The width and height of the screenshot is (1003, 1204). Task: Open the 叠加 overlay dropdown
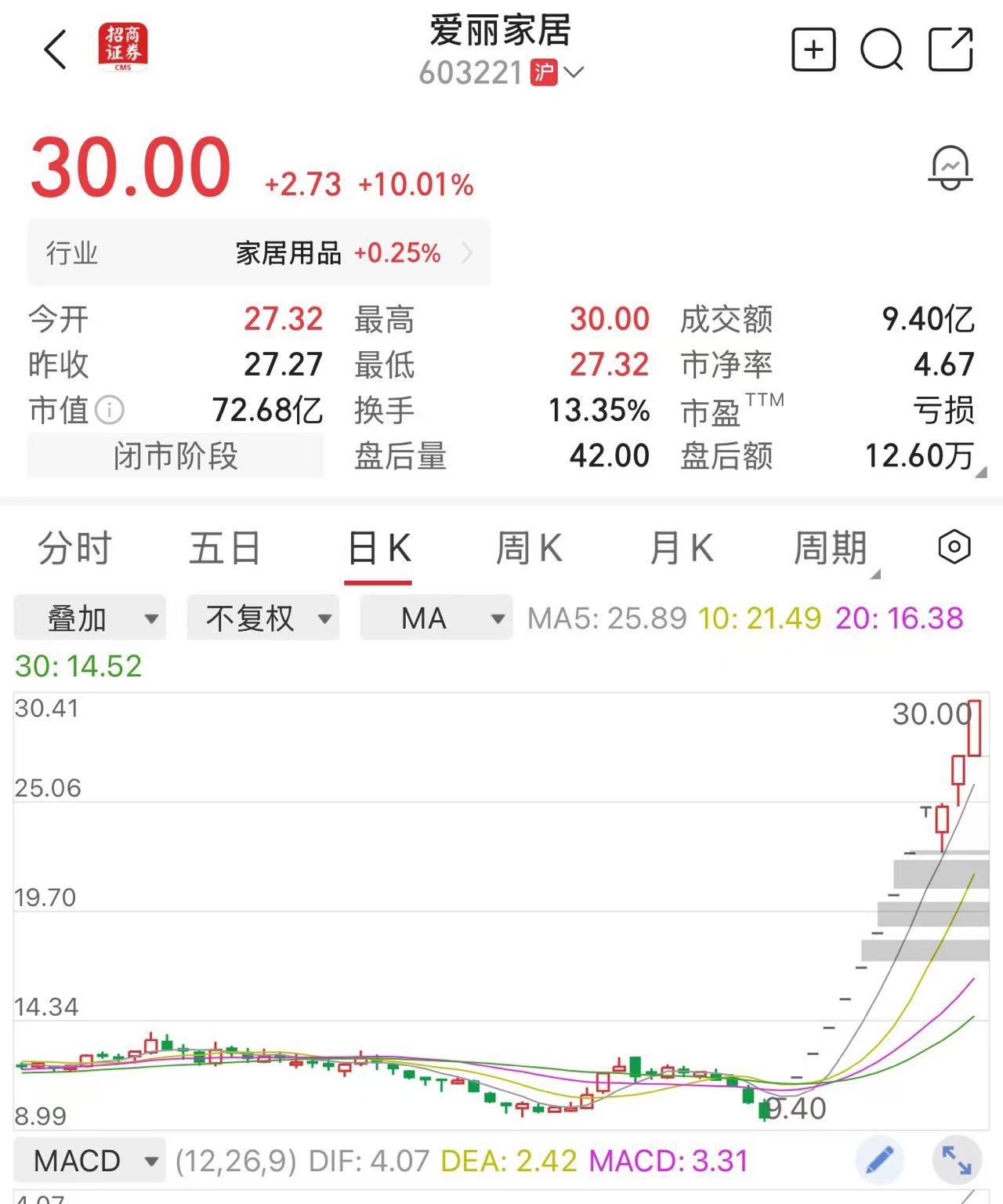(x=90, y=618)
